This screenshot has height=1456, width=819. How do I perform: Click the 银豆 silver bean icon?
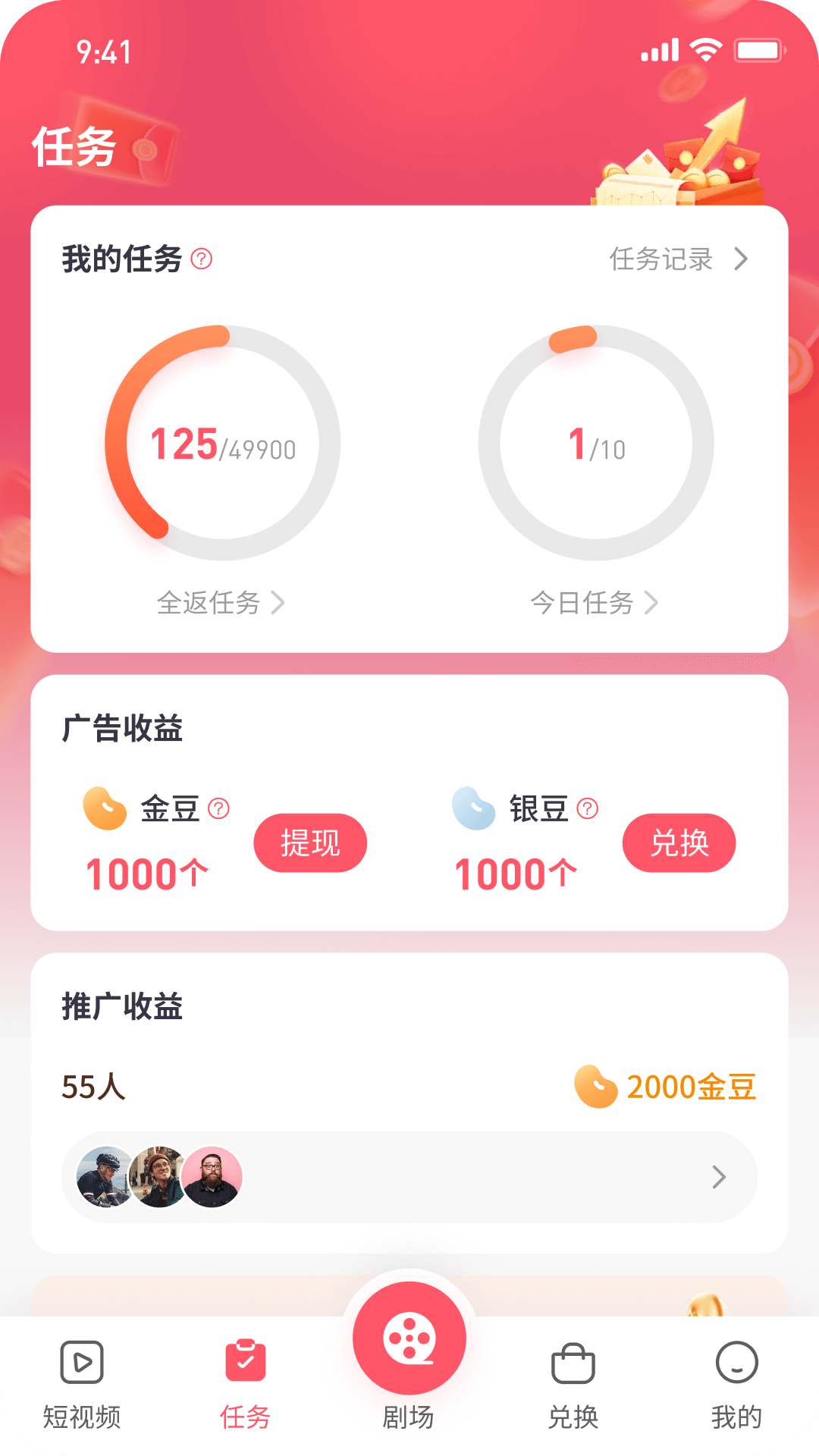tap(474, 809)
